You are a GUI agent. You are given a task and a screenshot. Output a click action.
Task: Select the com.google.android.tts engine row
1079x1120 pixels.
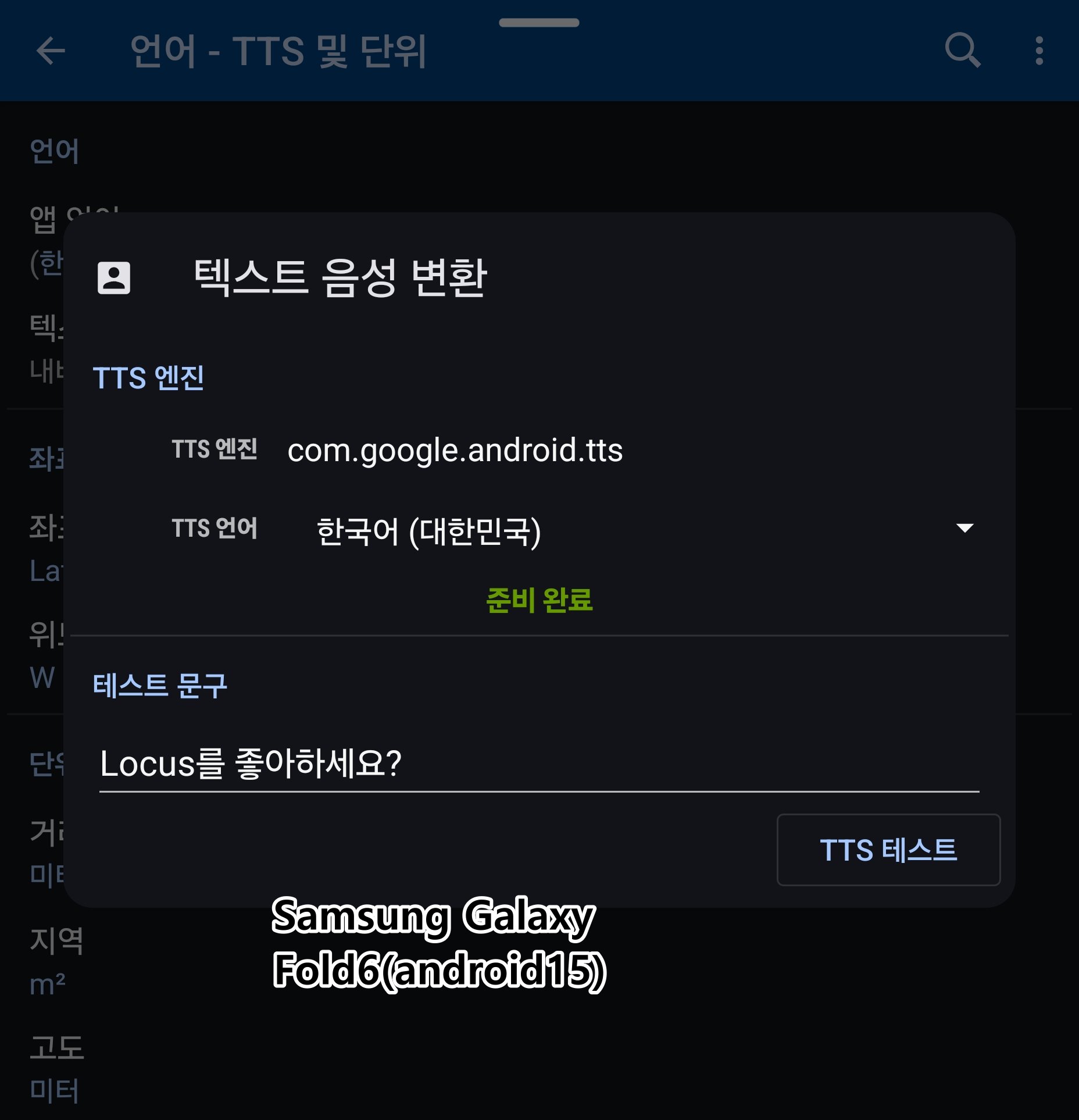pyautogui.click(x=455, y=450)
